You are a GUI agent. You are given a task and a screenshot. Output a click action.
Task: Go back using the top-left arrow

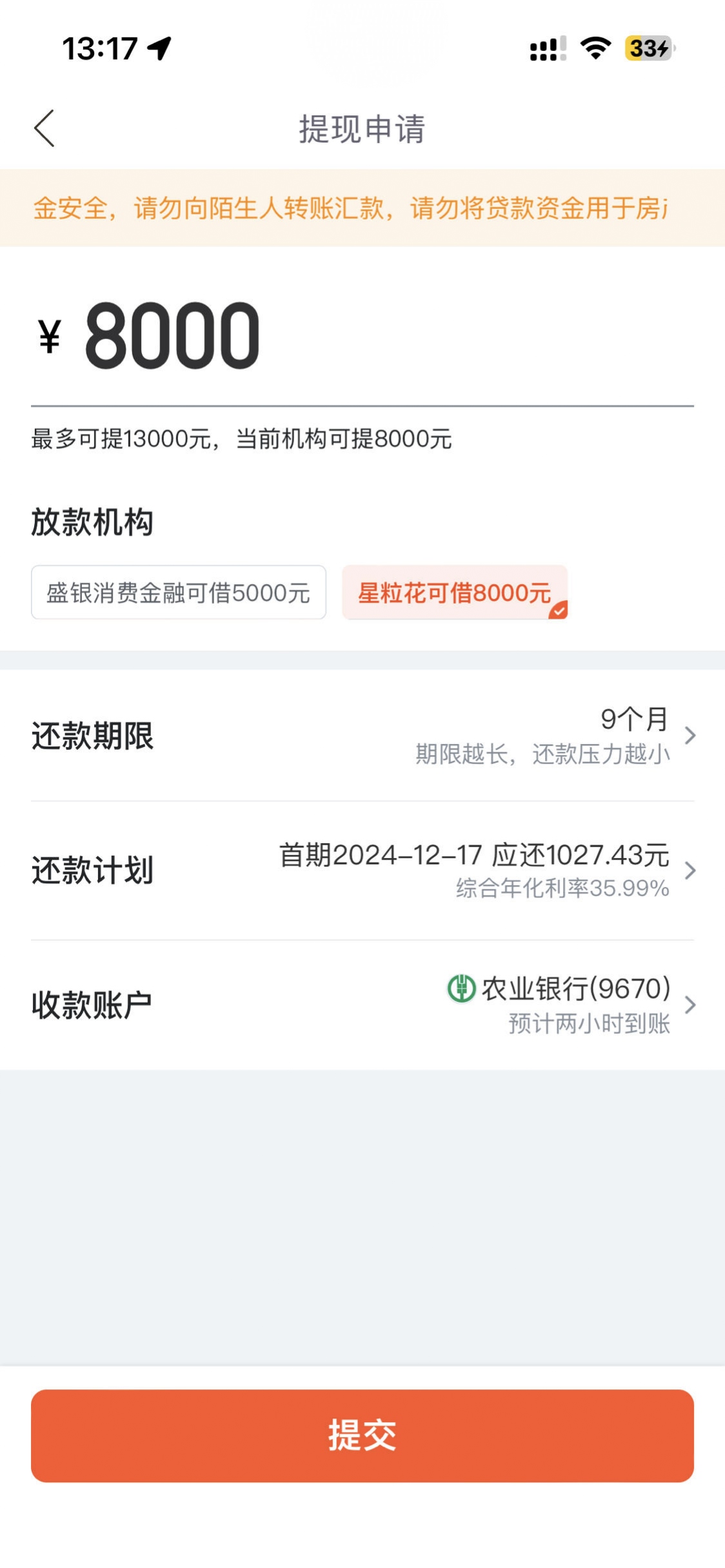44,128
